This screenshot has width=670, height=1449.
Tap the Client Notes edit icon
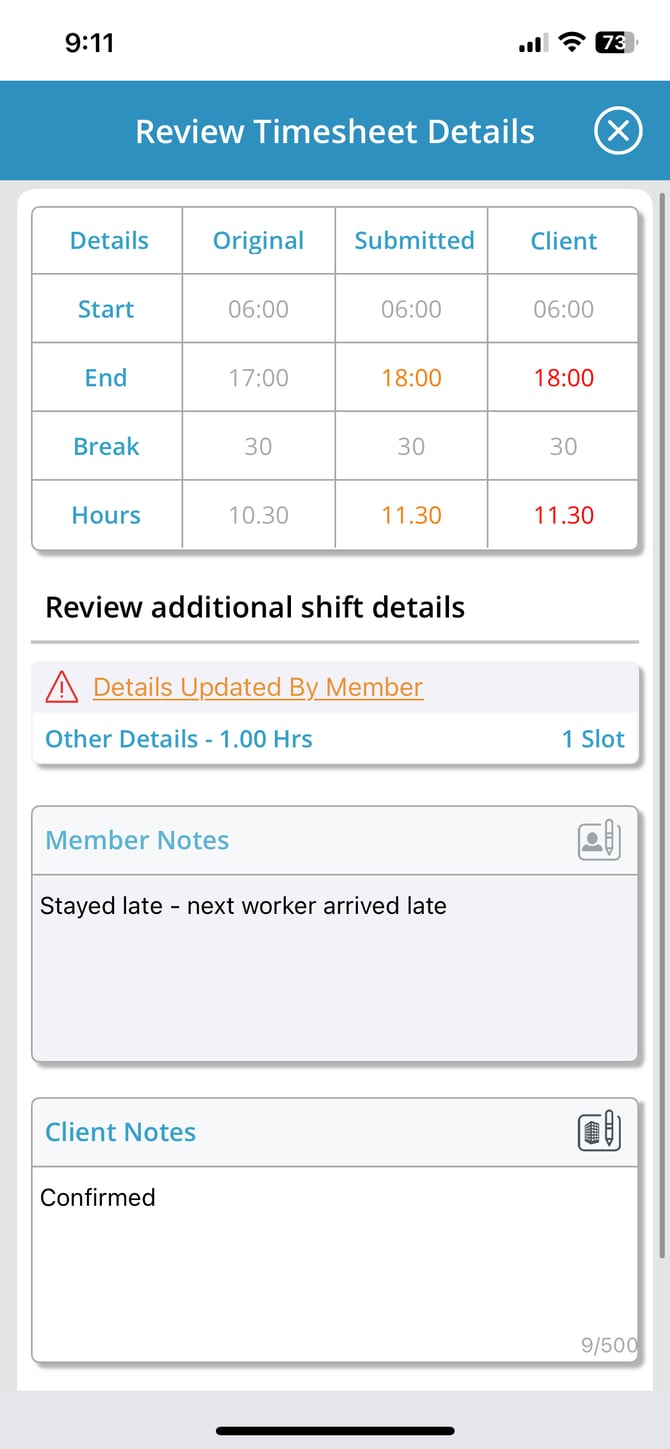(x=599, y=1132)
